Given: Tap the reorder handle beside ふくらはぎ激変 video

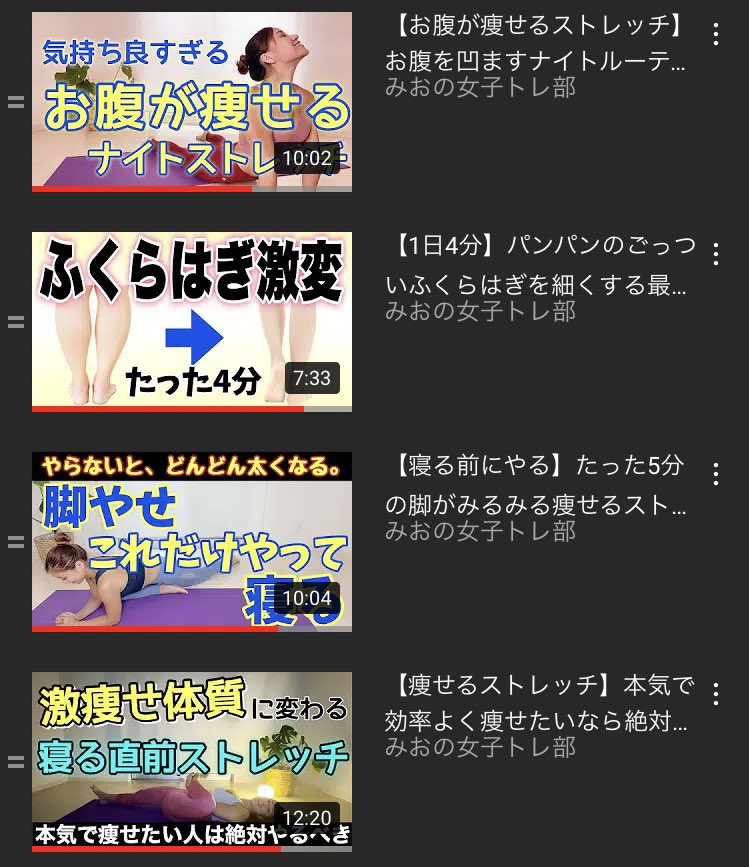Looking at the screenshot, I should point(15,322).
